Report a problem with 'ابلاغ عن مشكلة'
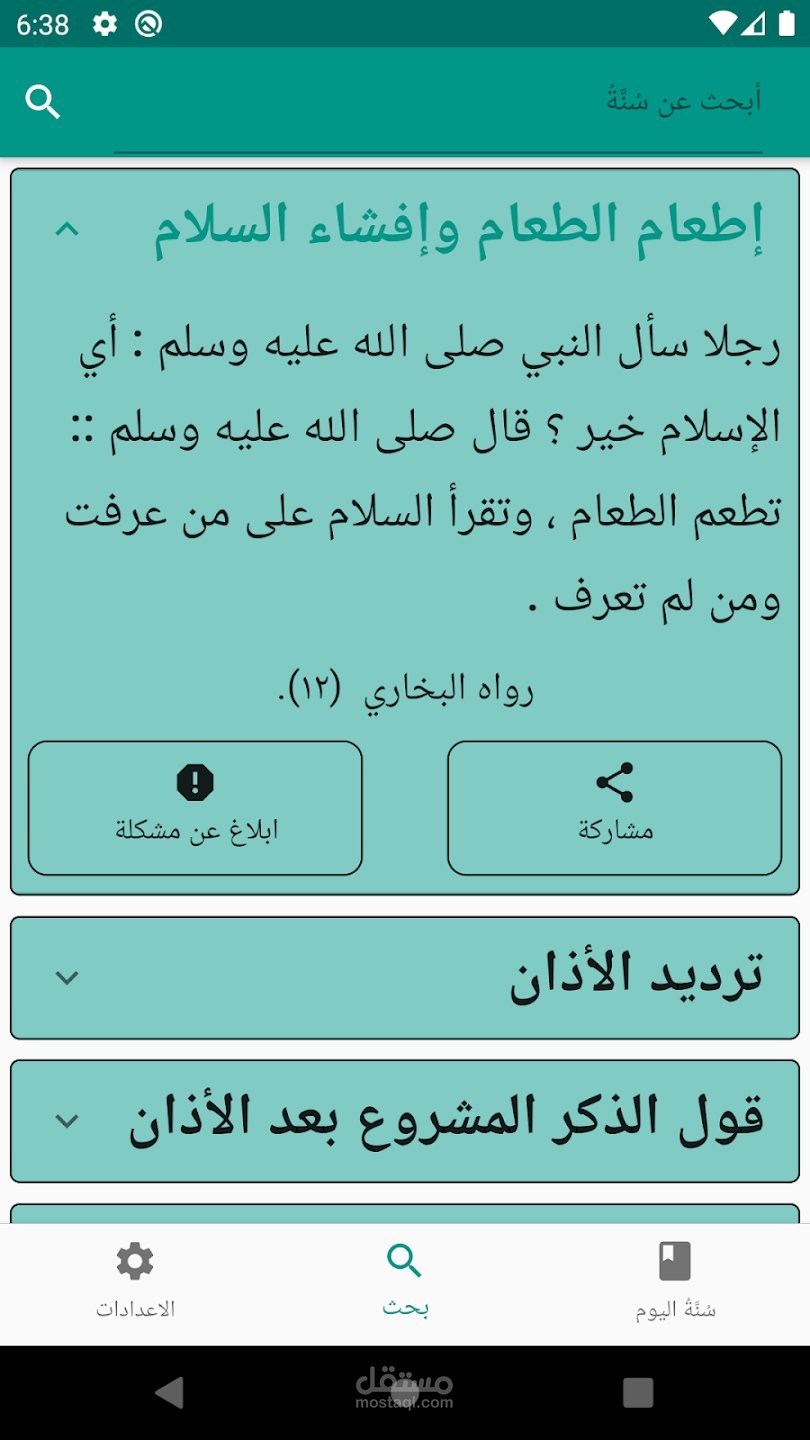This screenshot has width=810, height=1440. point(195,808)
